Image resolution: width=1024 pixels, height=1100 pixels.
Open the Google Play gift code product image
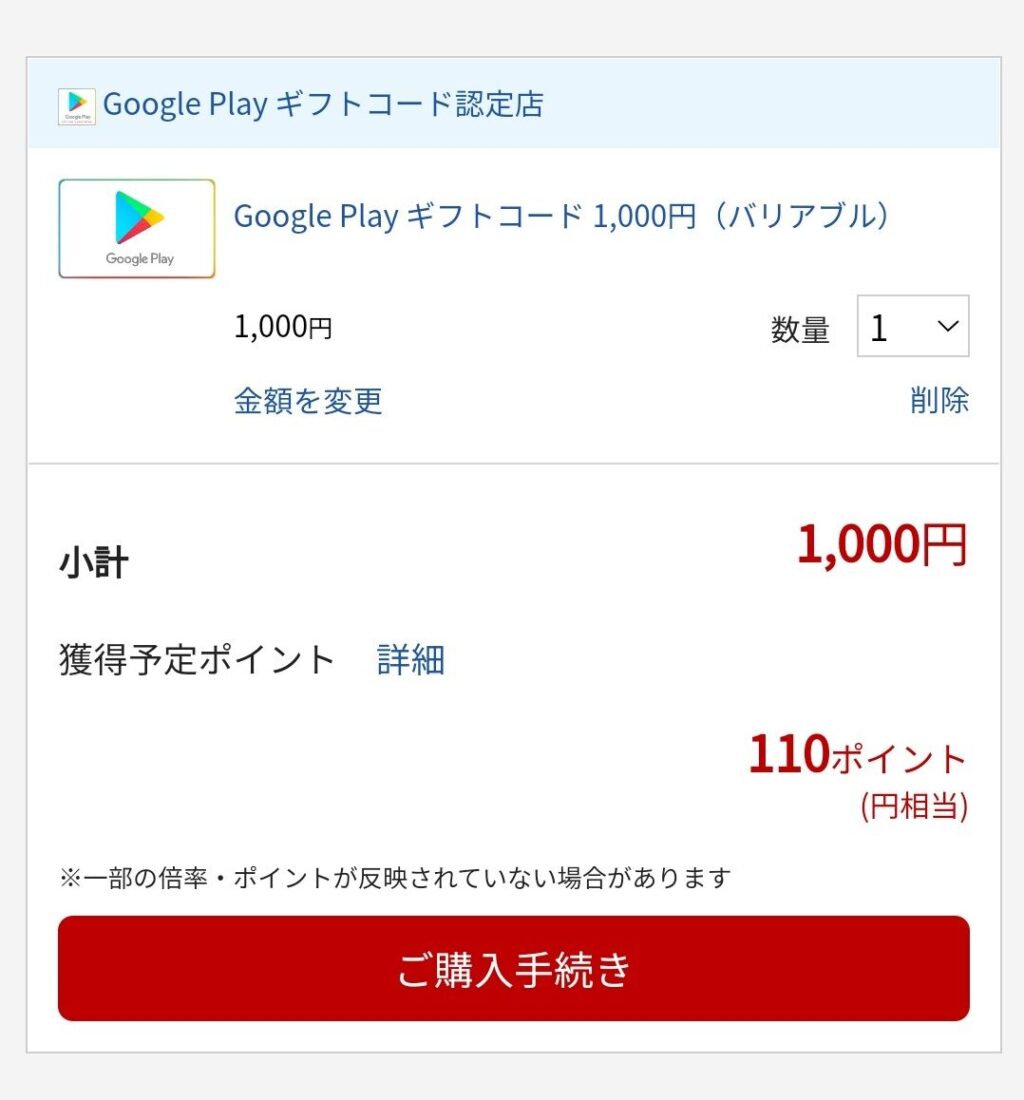point(137,229)
